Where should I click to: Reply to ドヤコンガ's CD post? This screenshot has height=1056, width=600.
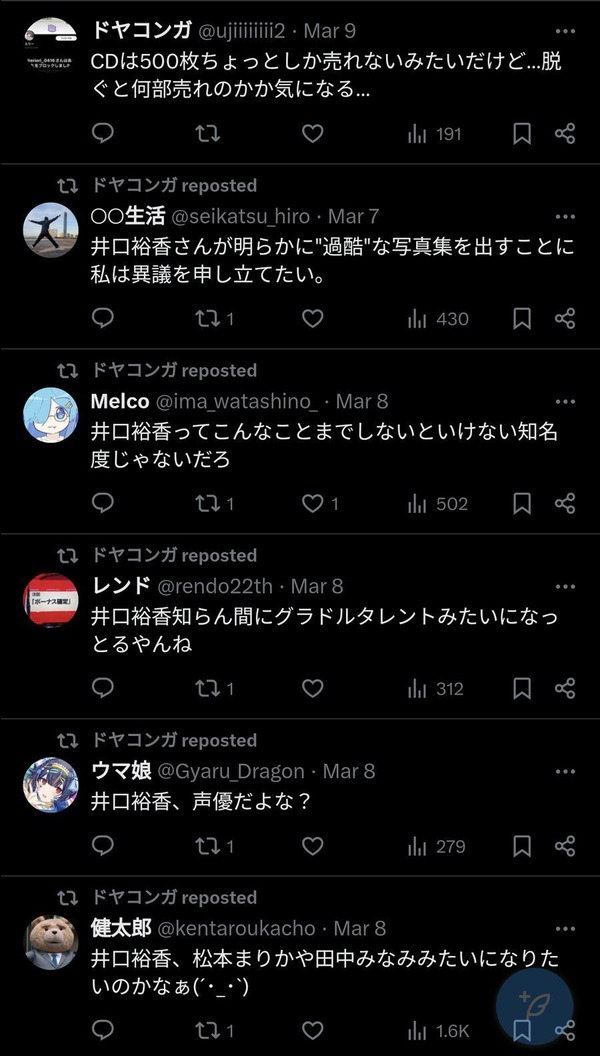click(x=102, y=133)
